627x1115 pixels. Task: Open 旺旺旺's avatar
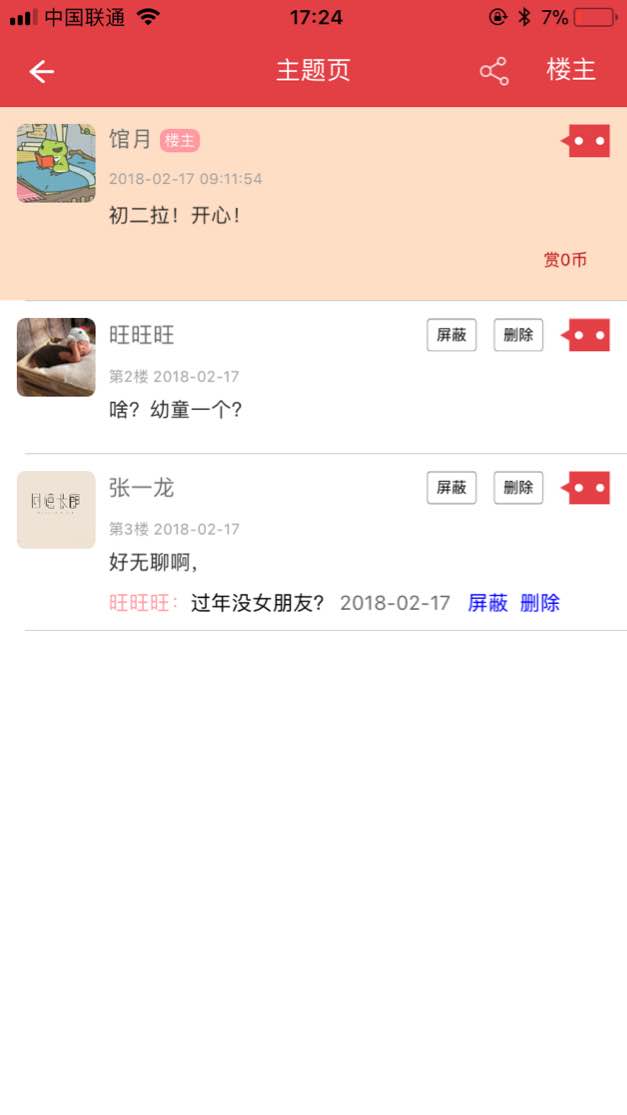(x=56, y=357)
